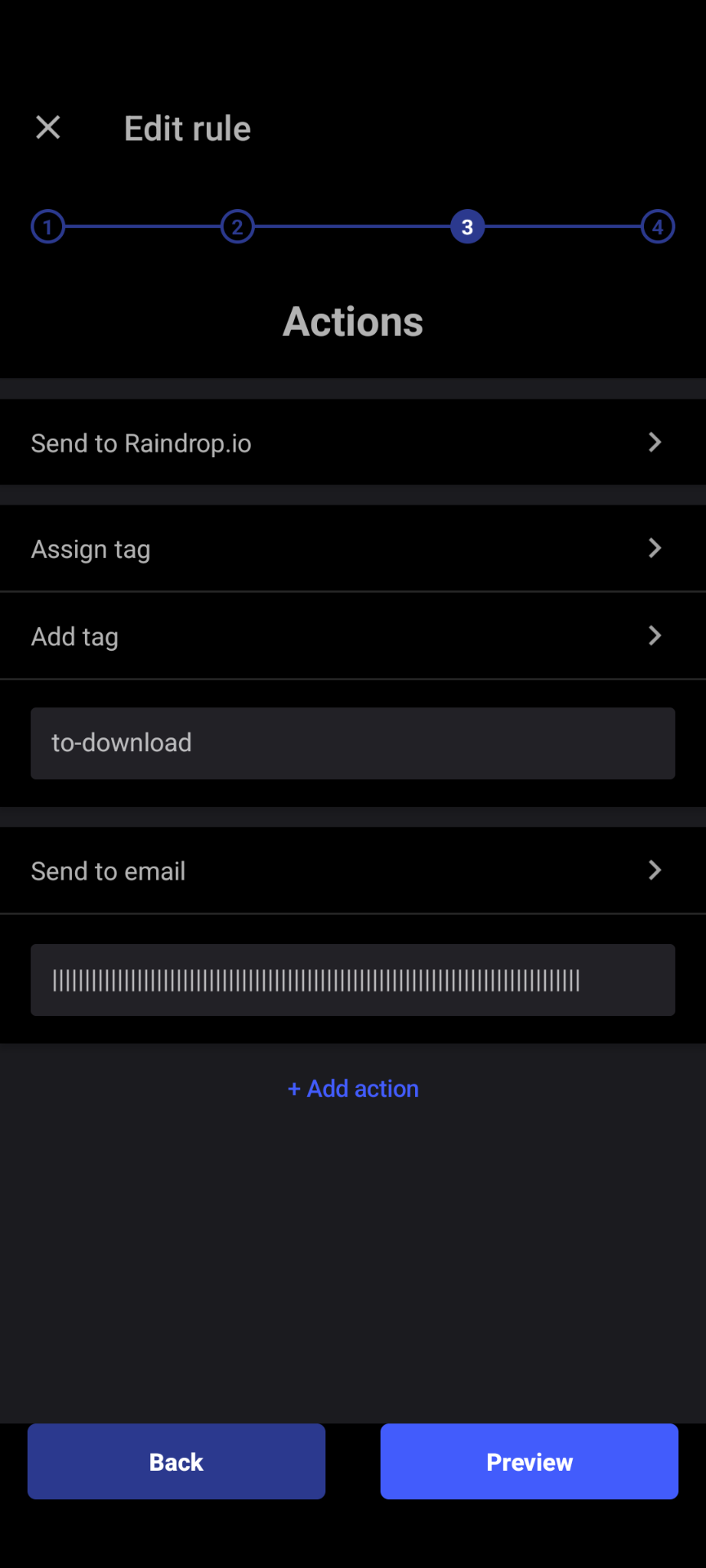The height and width of the screenshot is (1568, 706).
Task: Open the Send to Raindrop.io action
Action: [353, 443]
